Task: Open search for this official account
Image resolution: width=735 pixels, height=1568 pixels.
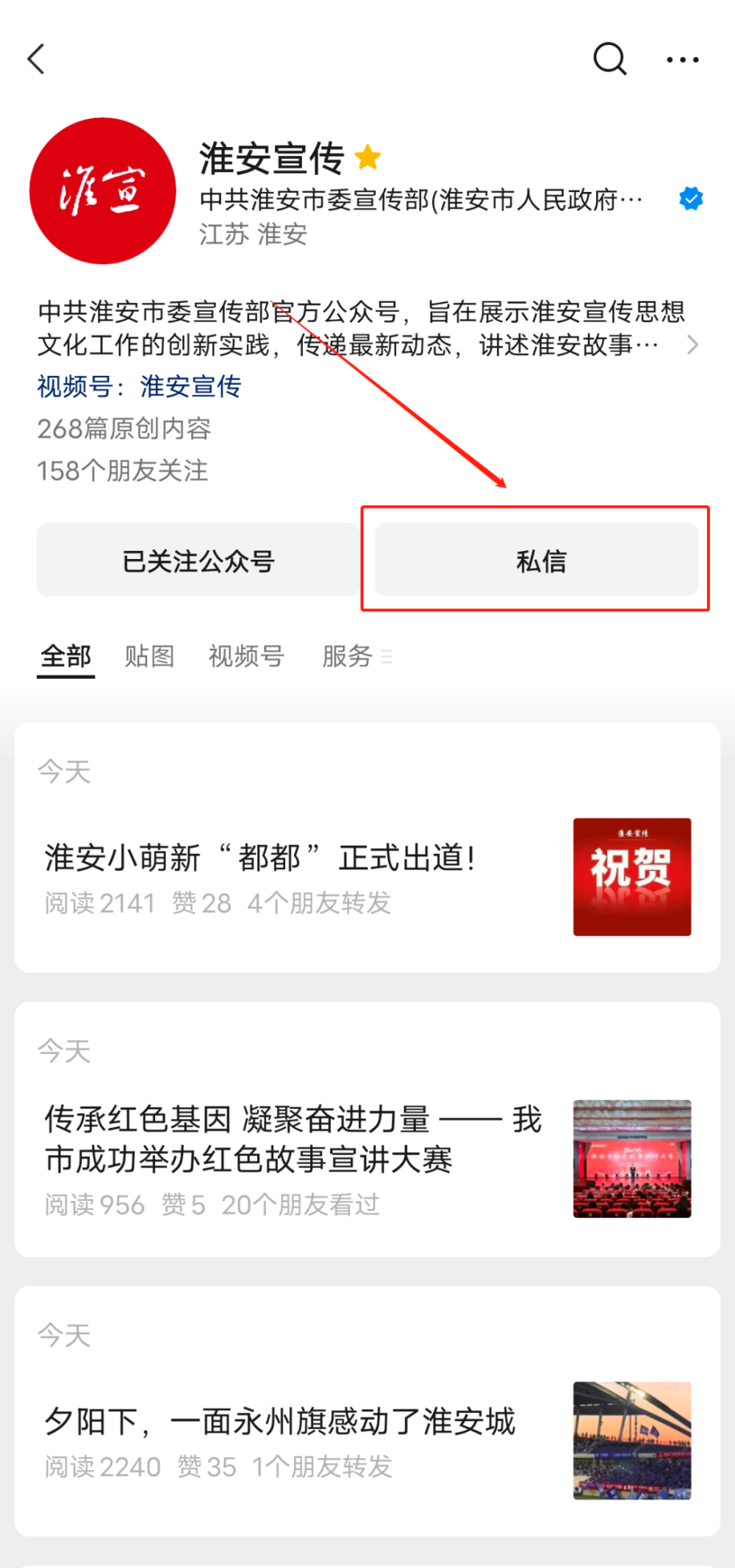Action: (609, 59)
